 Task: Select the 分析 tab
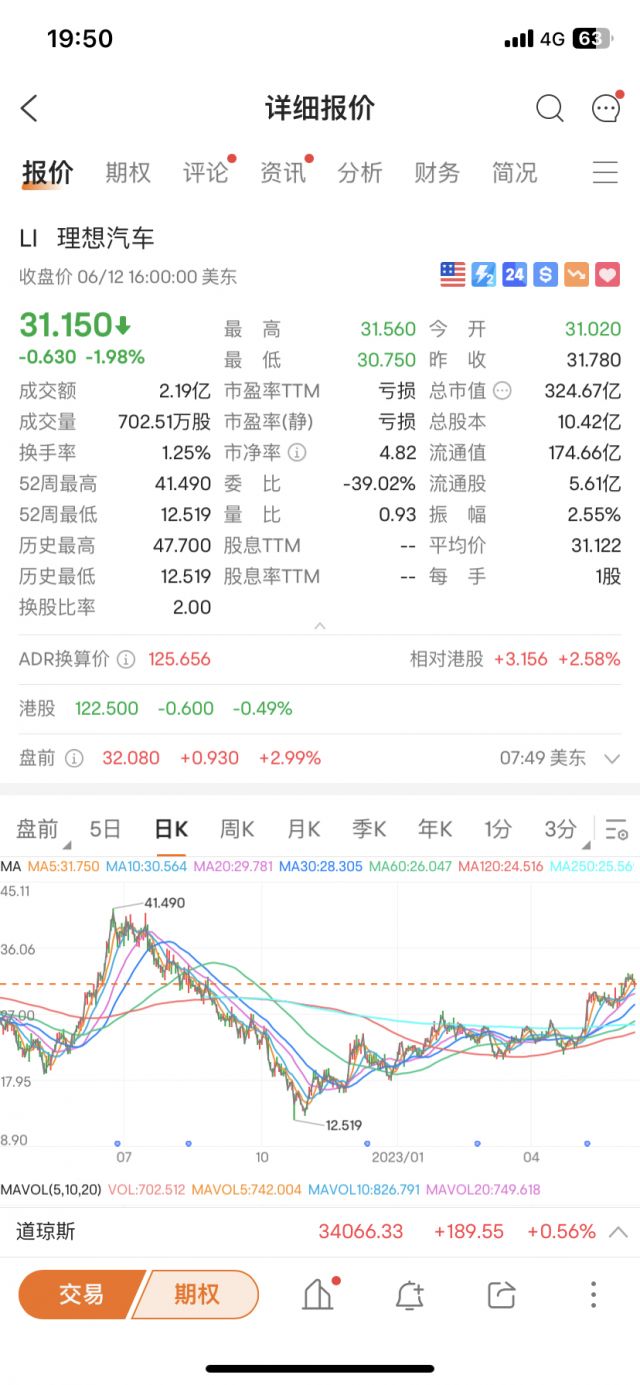pyautogui.click(x=360, y=173)
